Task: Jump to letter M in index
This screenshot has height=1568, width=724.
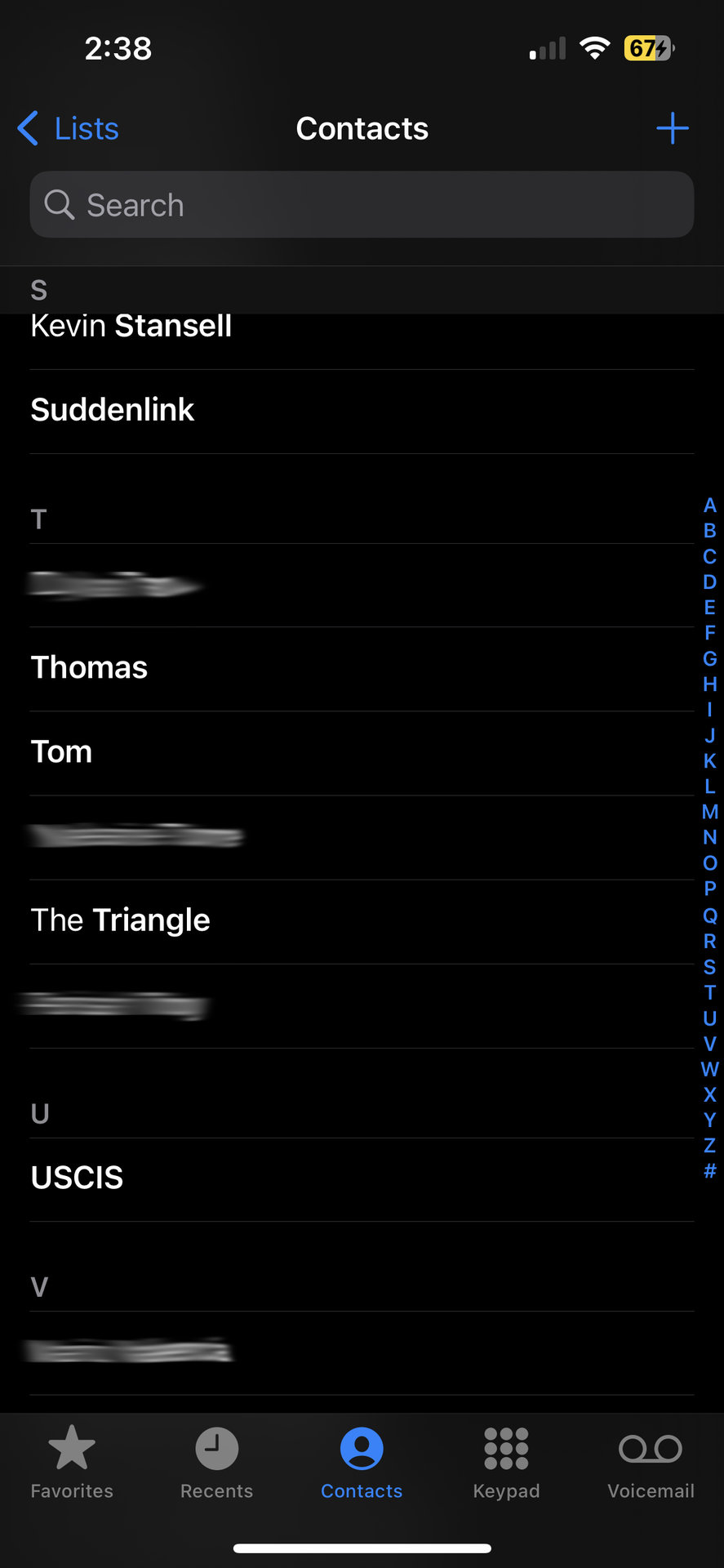Action: tap(709, 812)
